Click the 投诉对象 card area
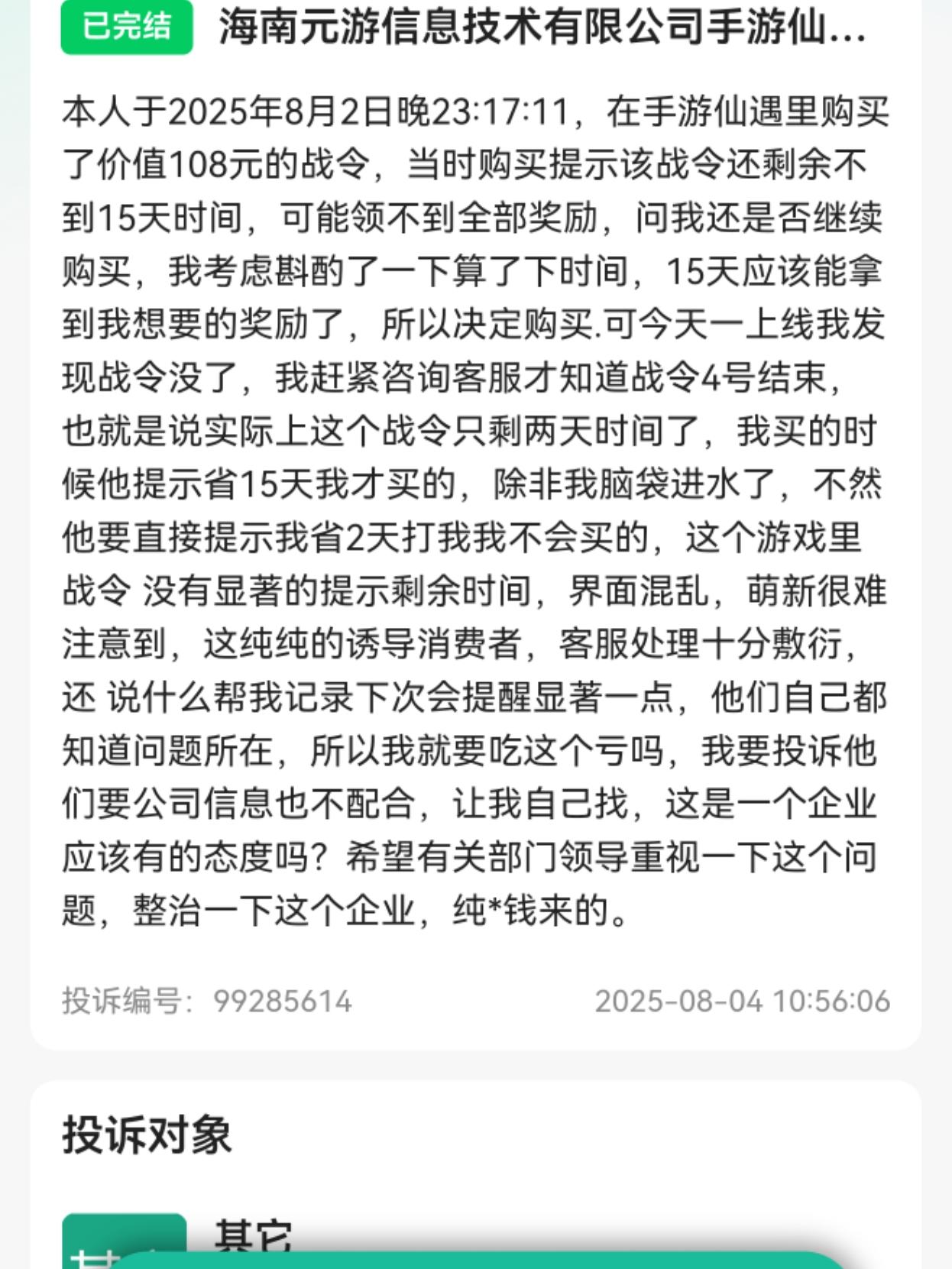The image size is (952, 1269). pyautogui.click(x=474, y=1169)
